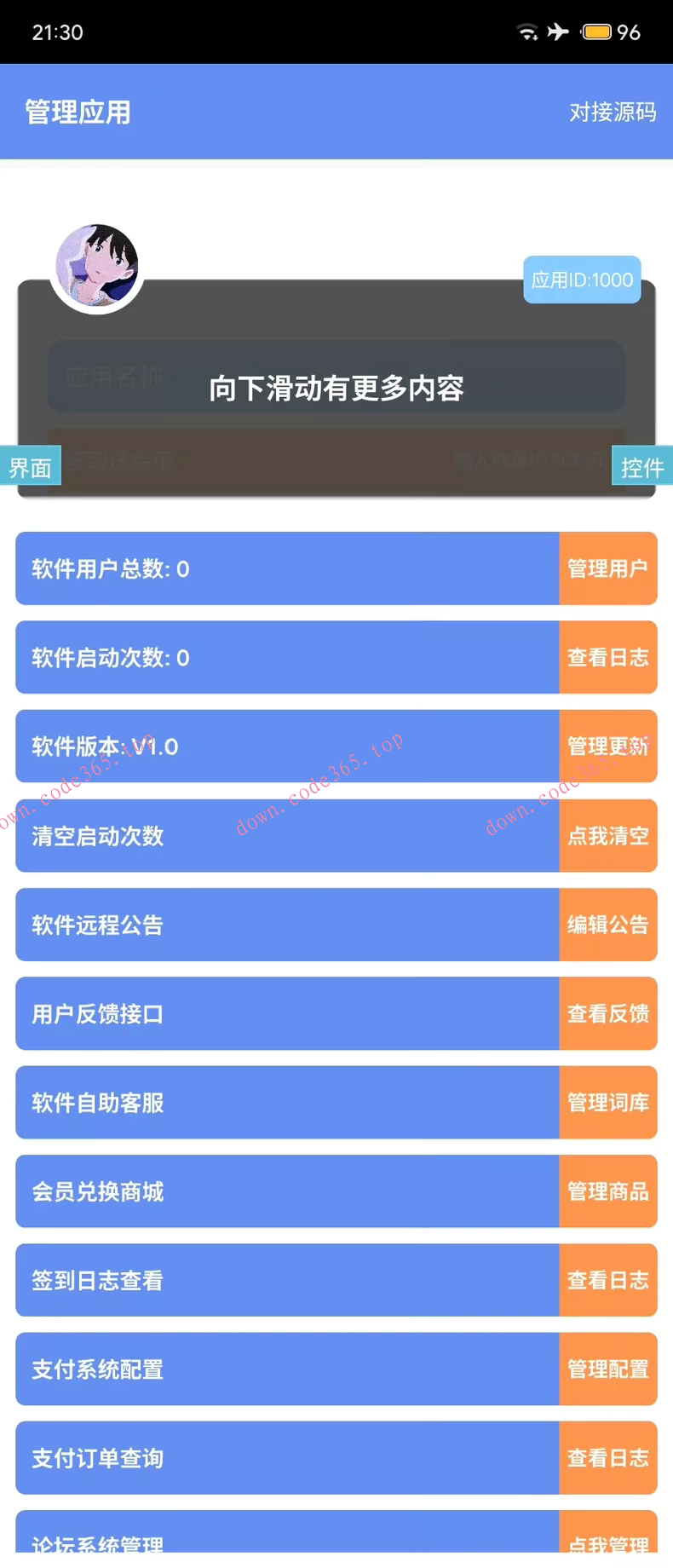
Task: Open 编辑公告 for 软件远程公告
Action: (x=607, y=925)
